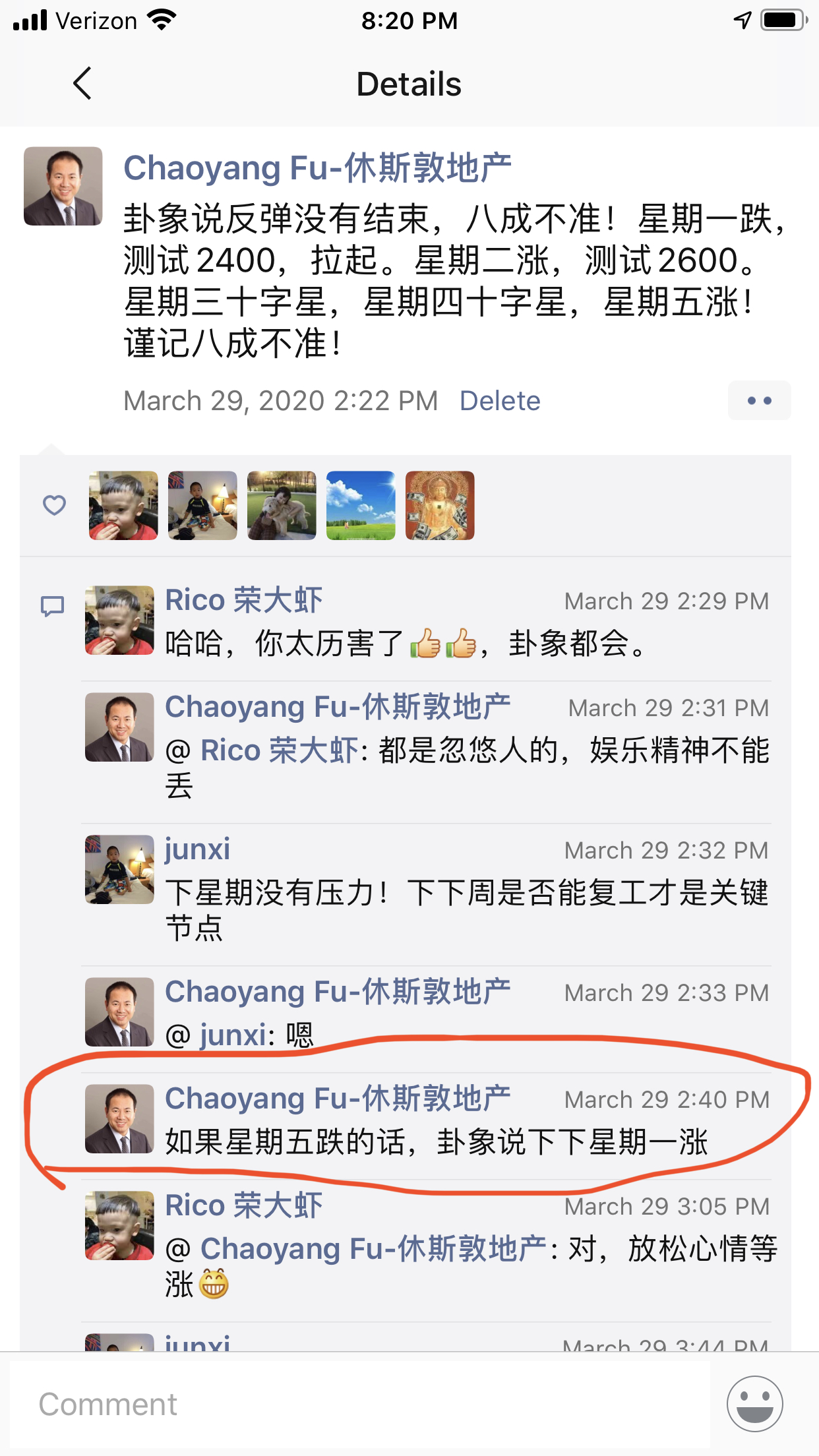Open Chaoyang Fu-休斯敦地产 name link on post
The height and width of the screenshot is (1456, 819).
click(x=317, y=167)
